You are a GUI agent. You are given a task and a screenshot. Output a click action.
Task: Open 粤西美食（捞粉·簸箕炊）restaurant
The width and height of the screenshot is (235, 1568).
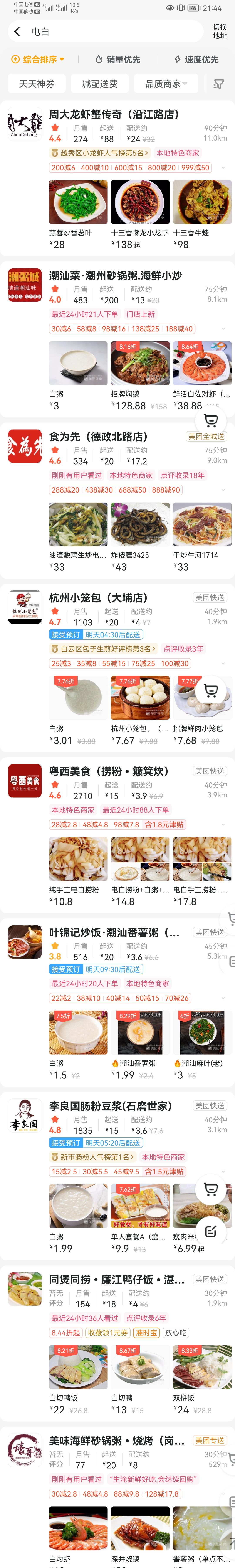pos(108,771)
